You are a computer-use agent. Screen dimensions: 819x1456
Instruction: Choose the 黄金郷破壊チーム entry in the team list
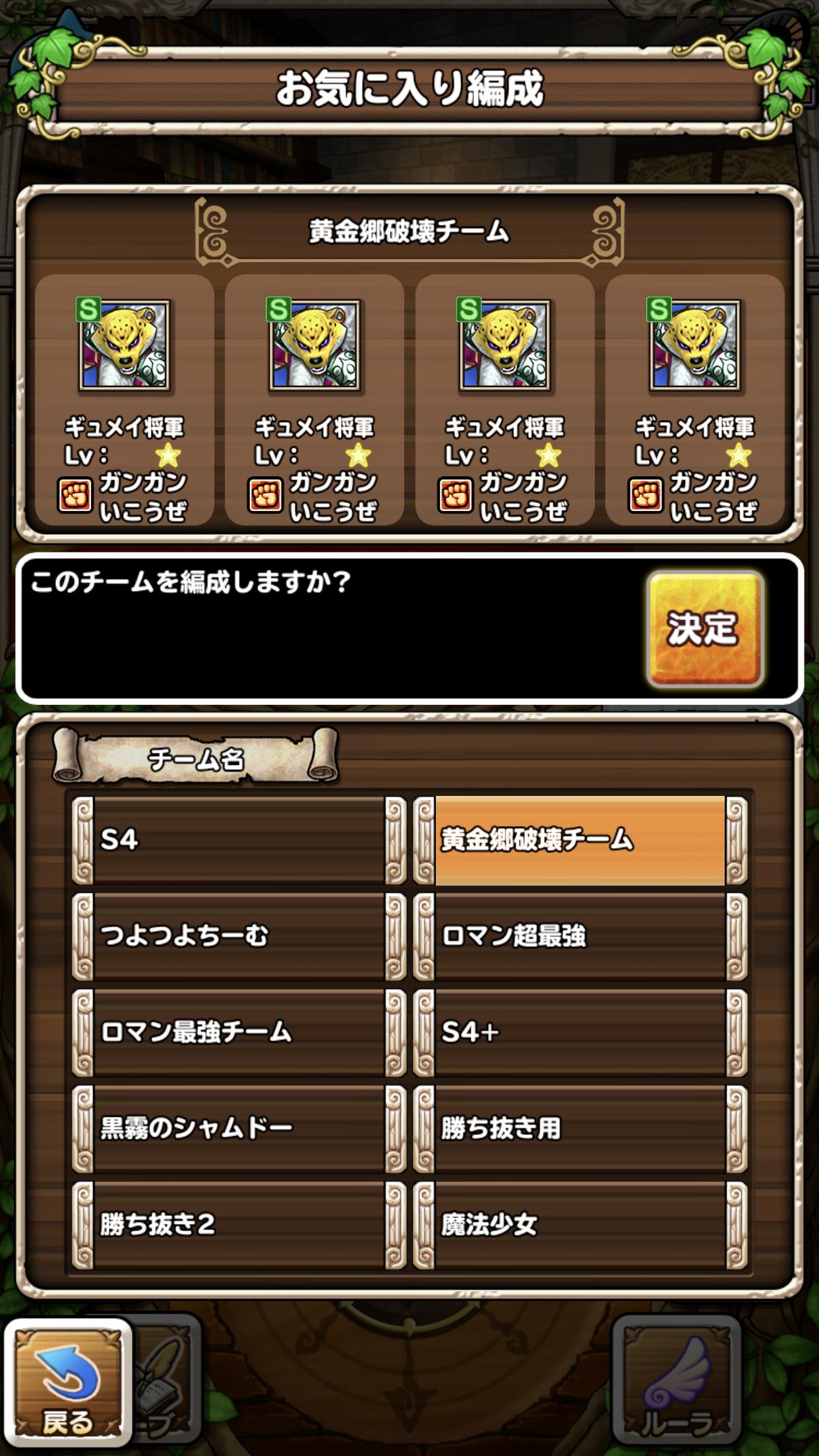click(x=580, y=840)
